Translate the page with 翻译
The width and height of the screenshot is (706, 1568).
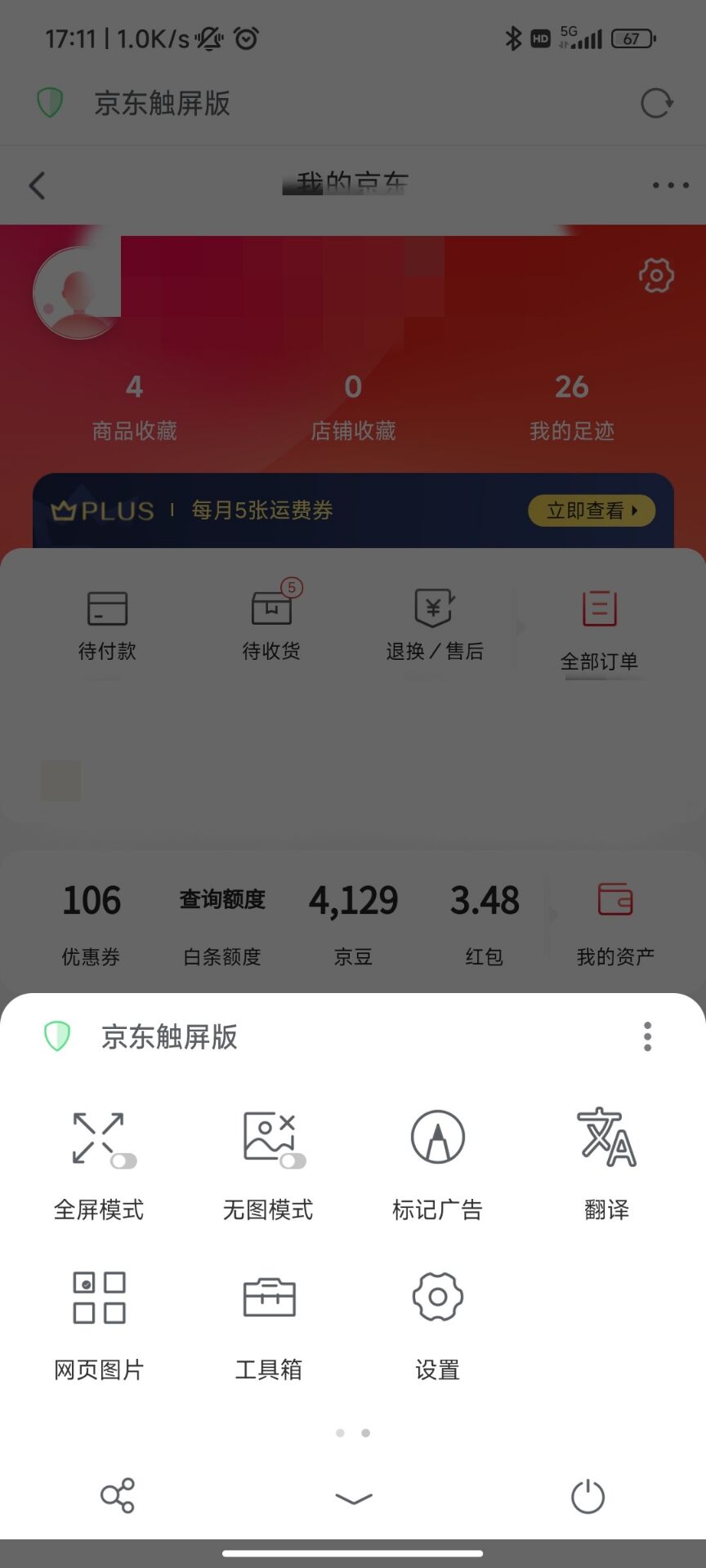(x=606, y=1165)
